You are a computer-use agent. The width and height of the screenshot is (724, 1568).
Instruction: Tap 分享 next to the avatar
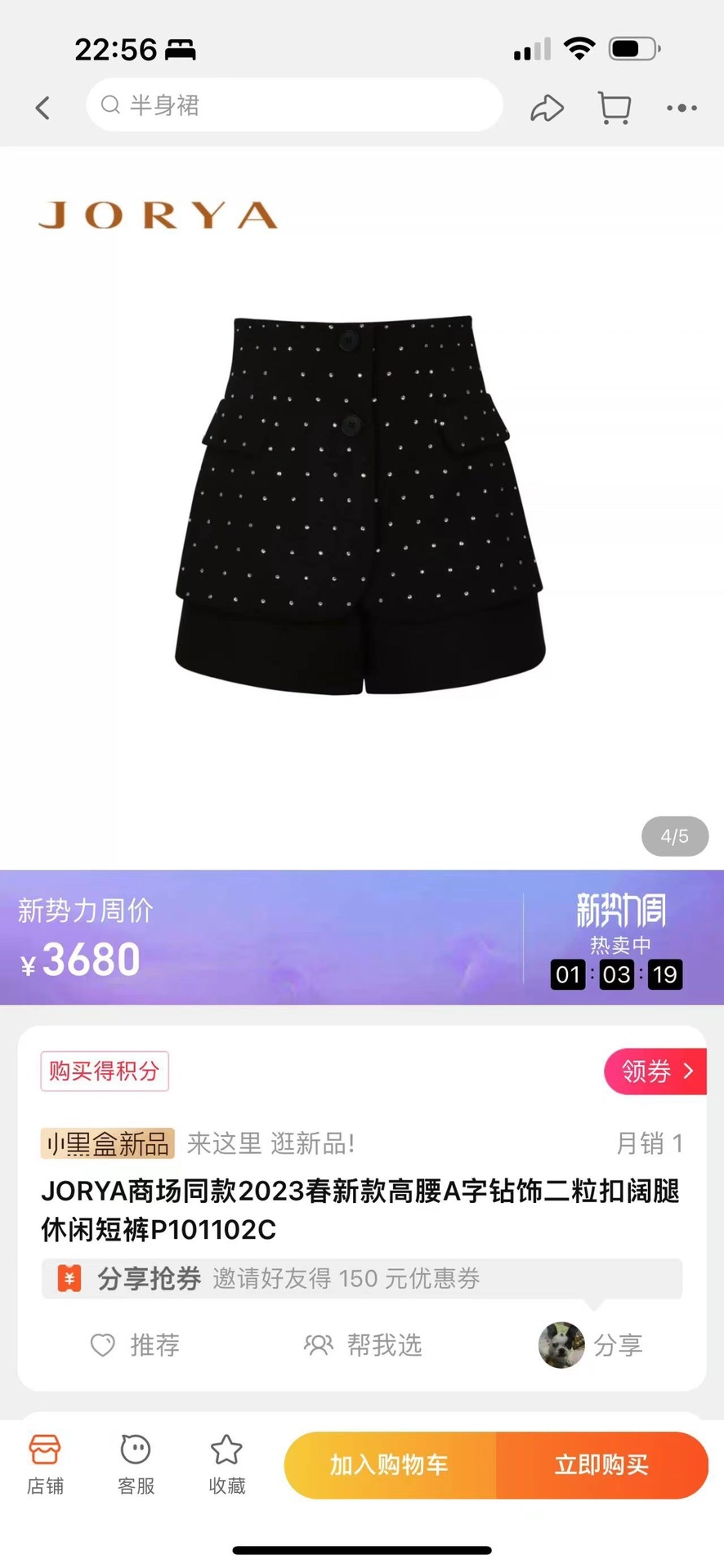pyautogui.click(x=617, y=1345)
